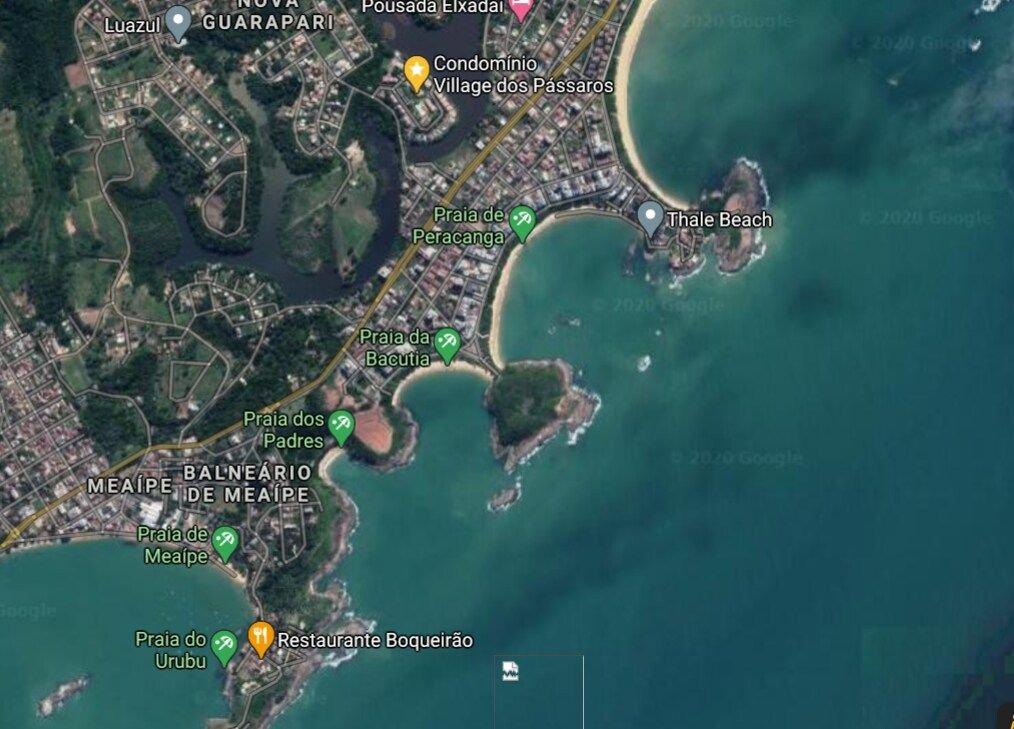Select the Praia de Peracanga beach marker
This screenshot has width=1014, height=729.
point(522,222)
